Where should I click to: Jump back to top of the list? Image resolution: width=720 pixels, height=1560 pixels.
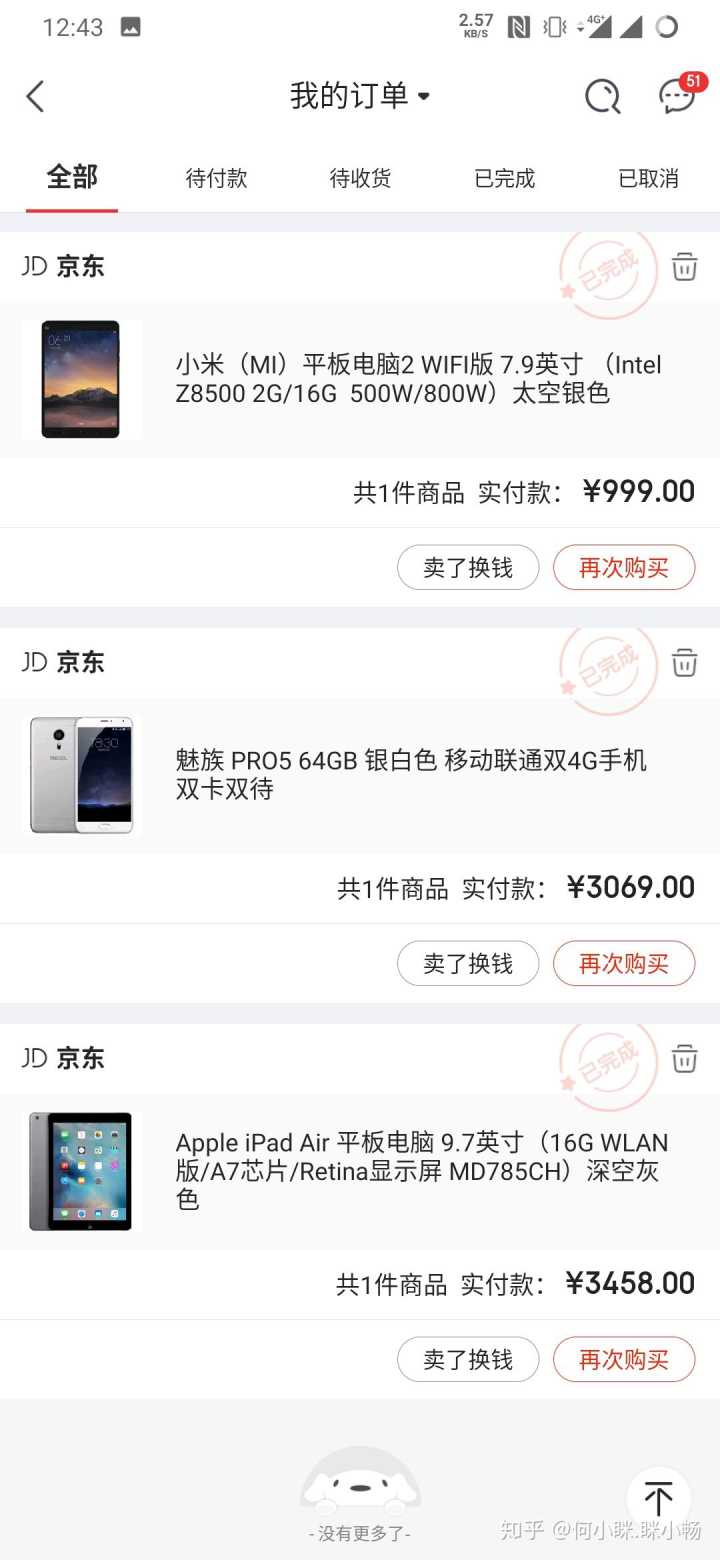point(658,1499)
